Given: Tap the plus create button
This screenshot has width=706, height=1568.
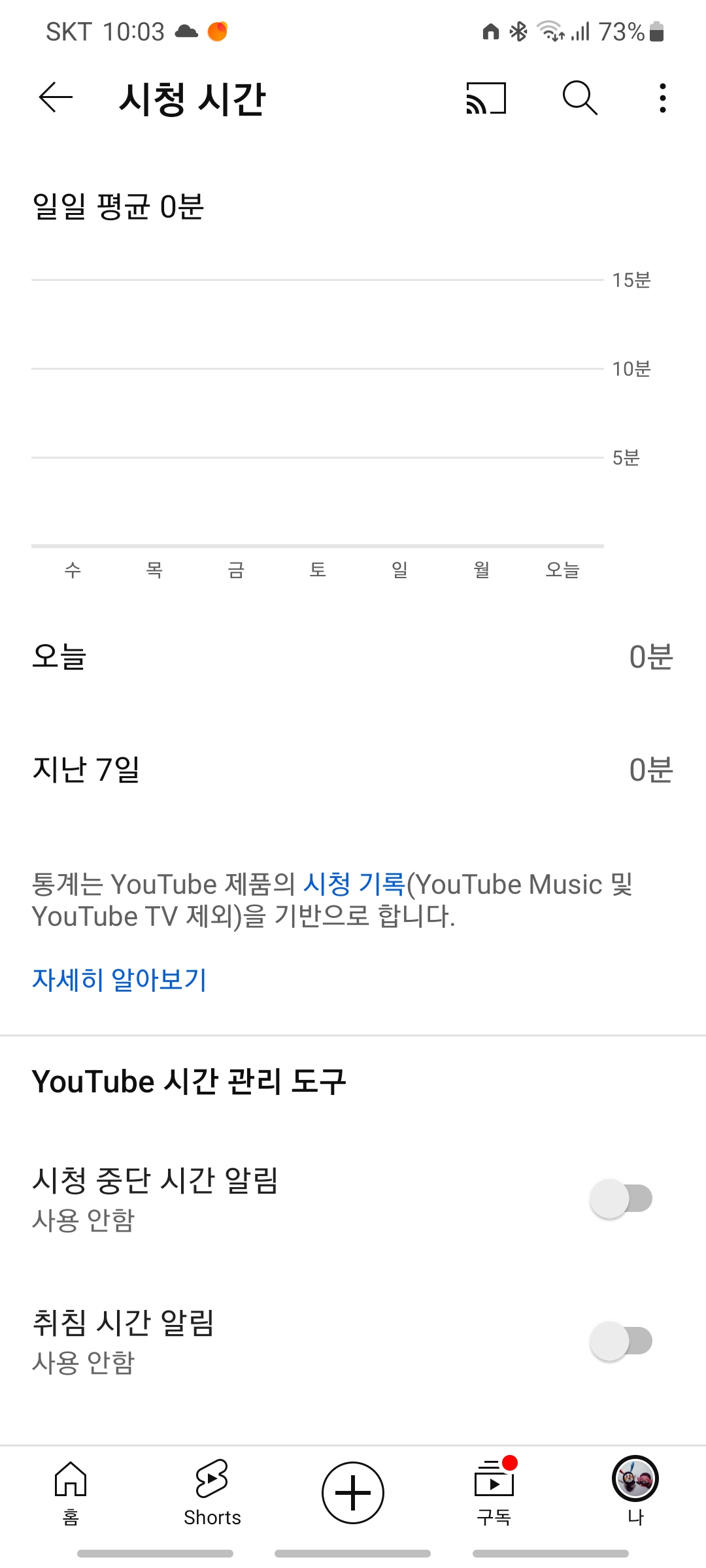Looking at the screenshot, I should (353, 1492).
